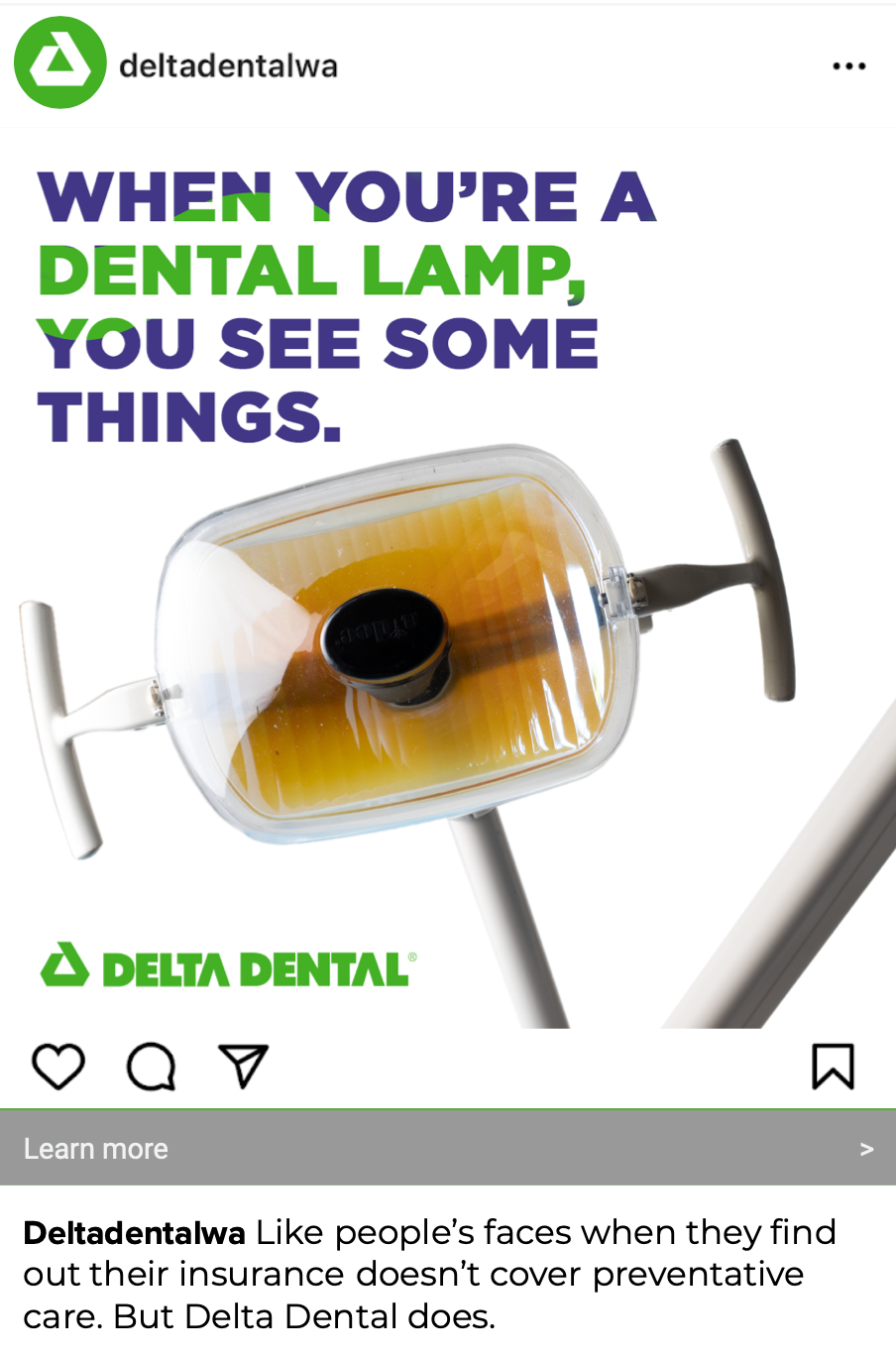
Task: Bookmark the dental lamp post
Action: (x=833, y=1067)
